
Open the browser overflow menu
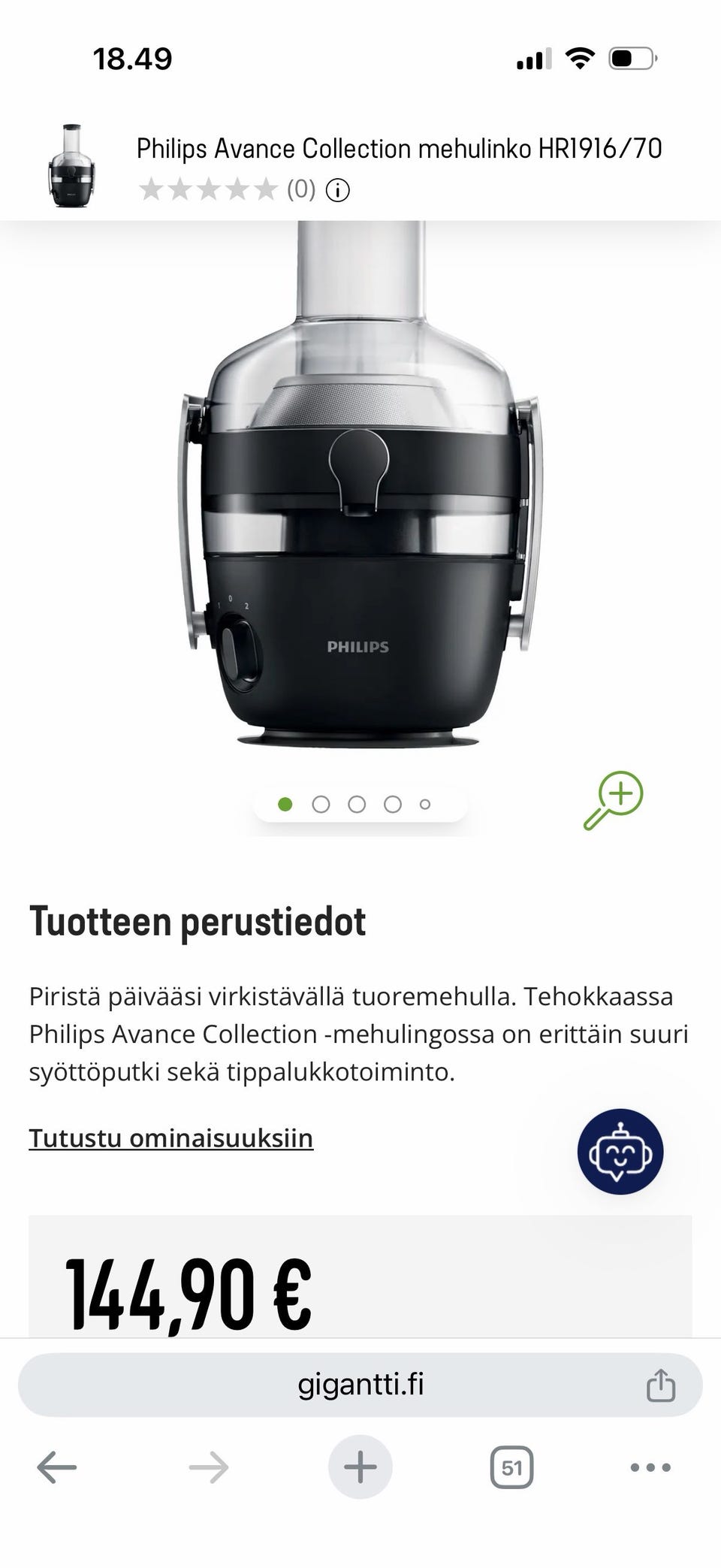[x=650, y=1467]
